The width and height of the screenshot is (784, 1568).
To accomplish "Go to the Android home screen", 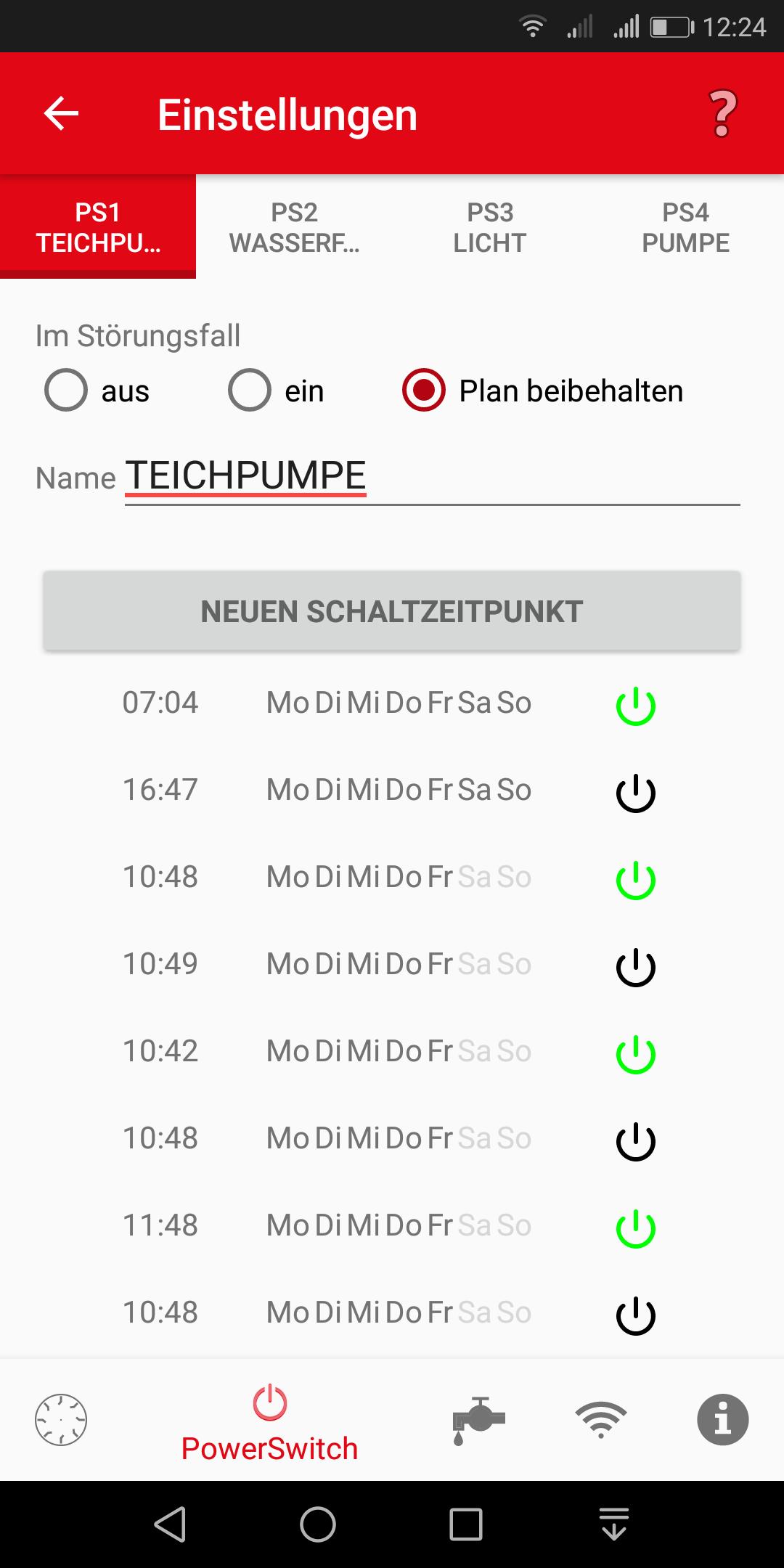I will tap(318, 1524).
